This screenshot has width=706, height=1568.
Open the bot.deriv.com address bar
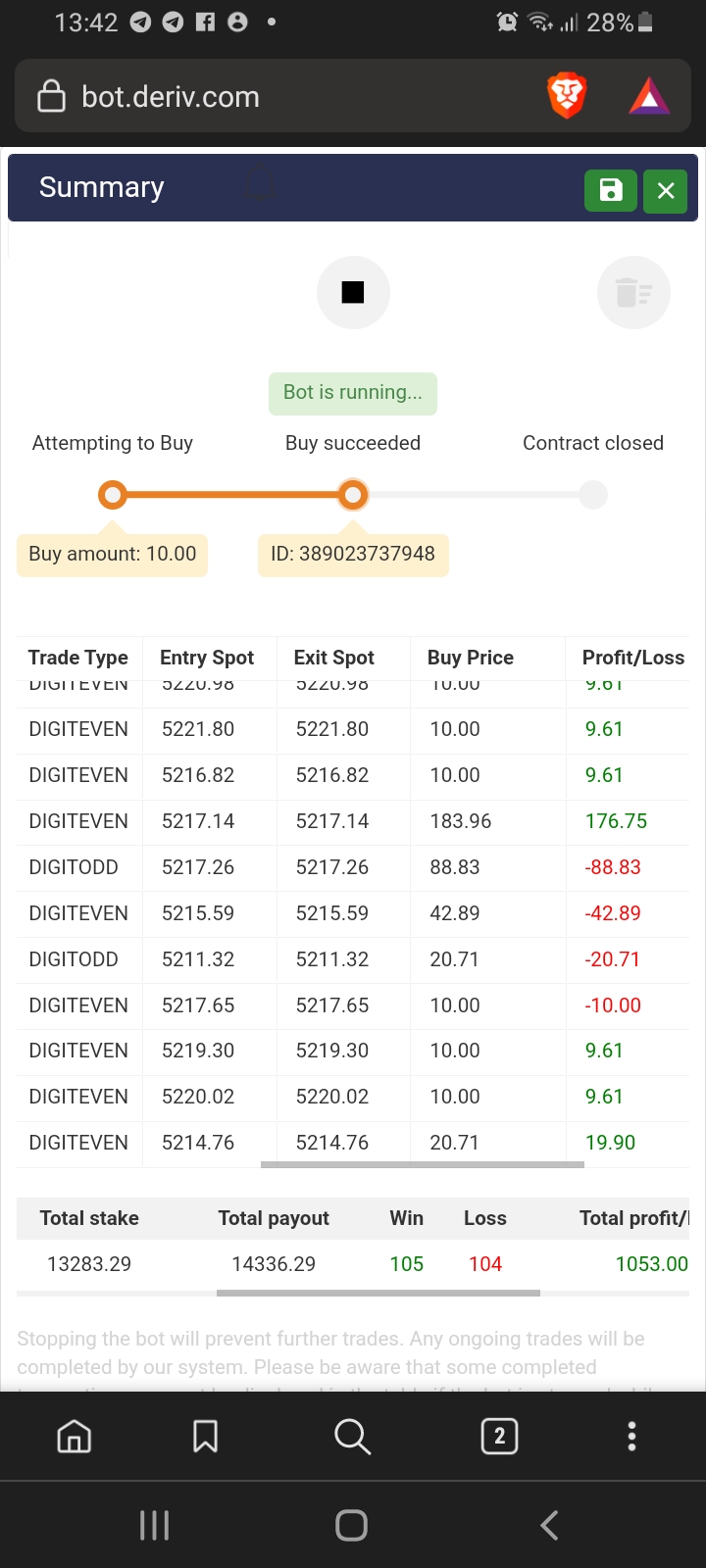[275, 97]
